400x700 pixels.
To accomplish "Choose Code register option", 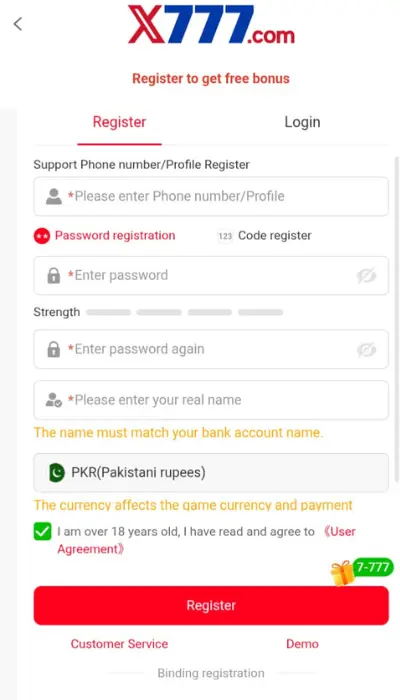I will pos(264,236).
